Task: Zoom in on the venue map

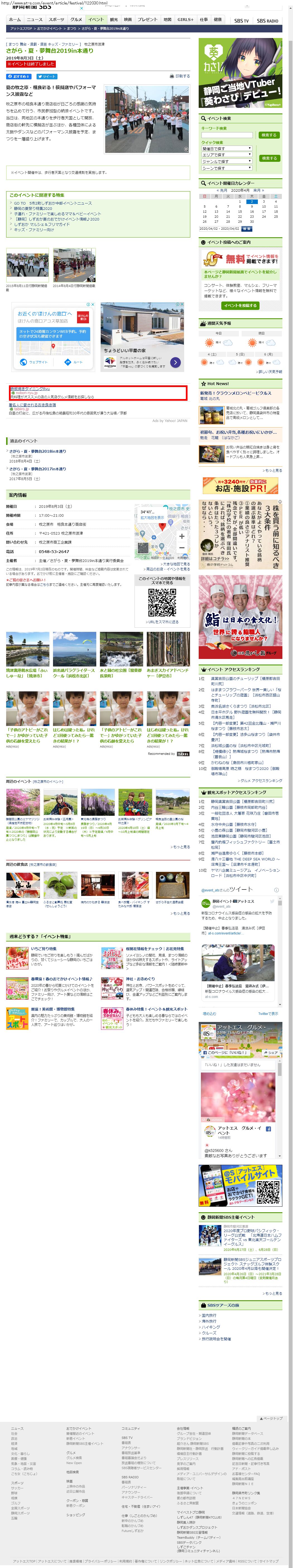Action: 181,536
